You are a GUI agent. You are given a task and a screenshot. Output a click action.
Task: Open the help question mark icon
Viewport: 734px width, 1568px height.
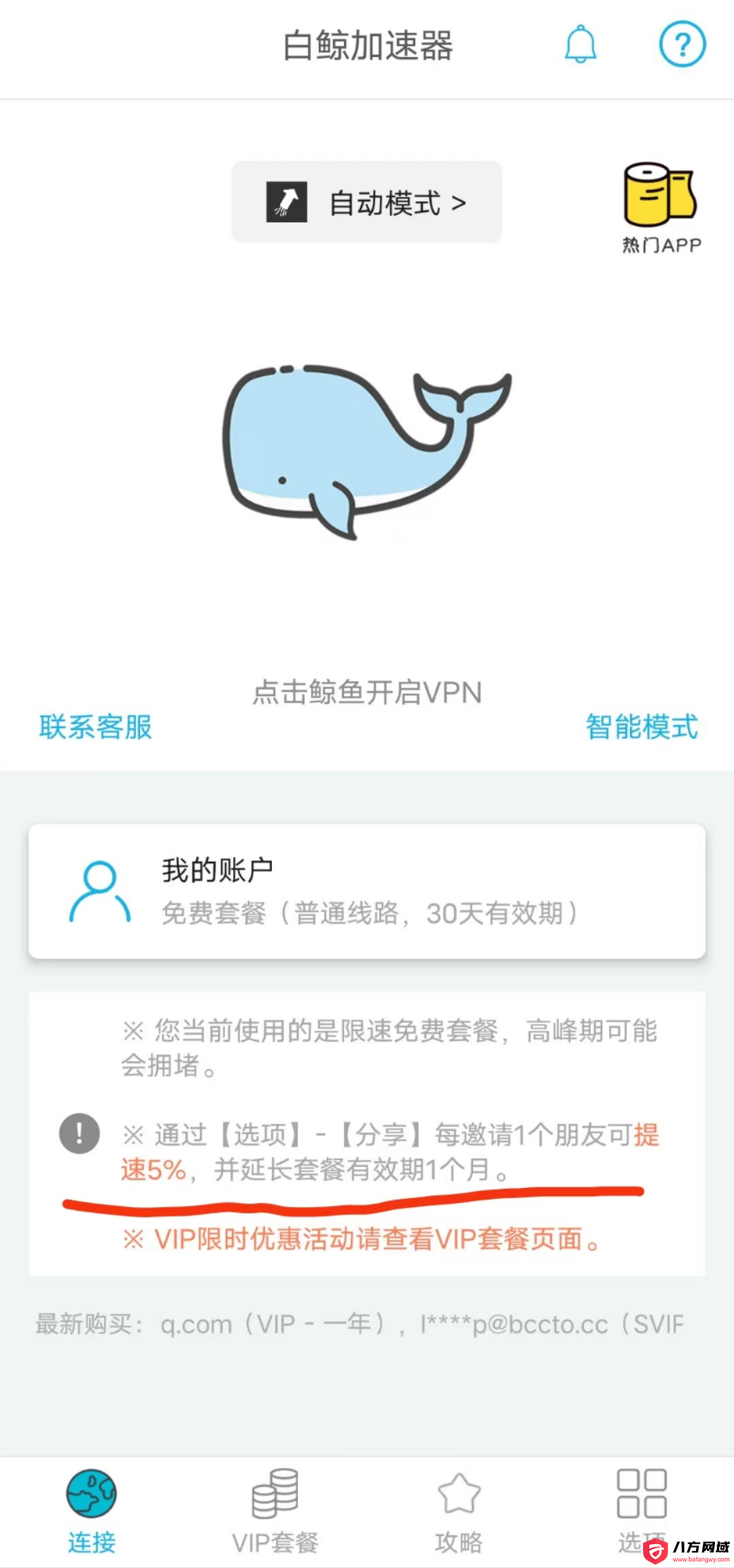coord(682,45)
